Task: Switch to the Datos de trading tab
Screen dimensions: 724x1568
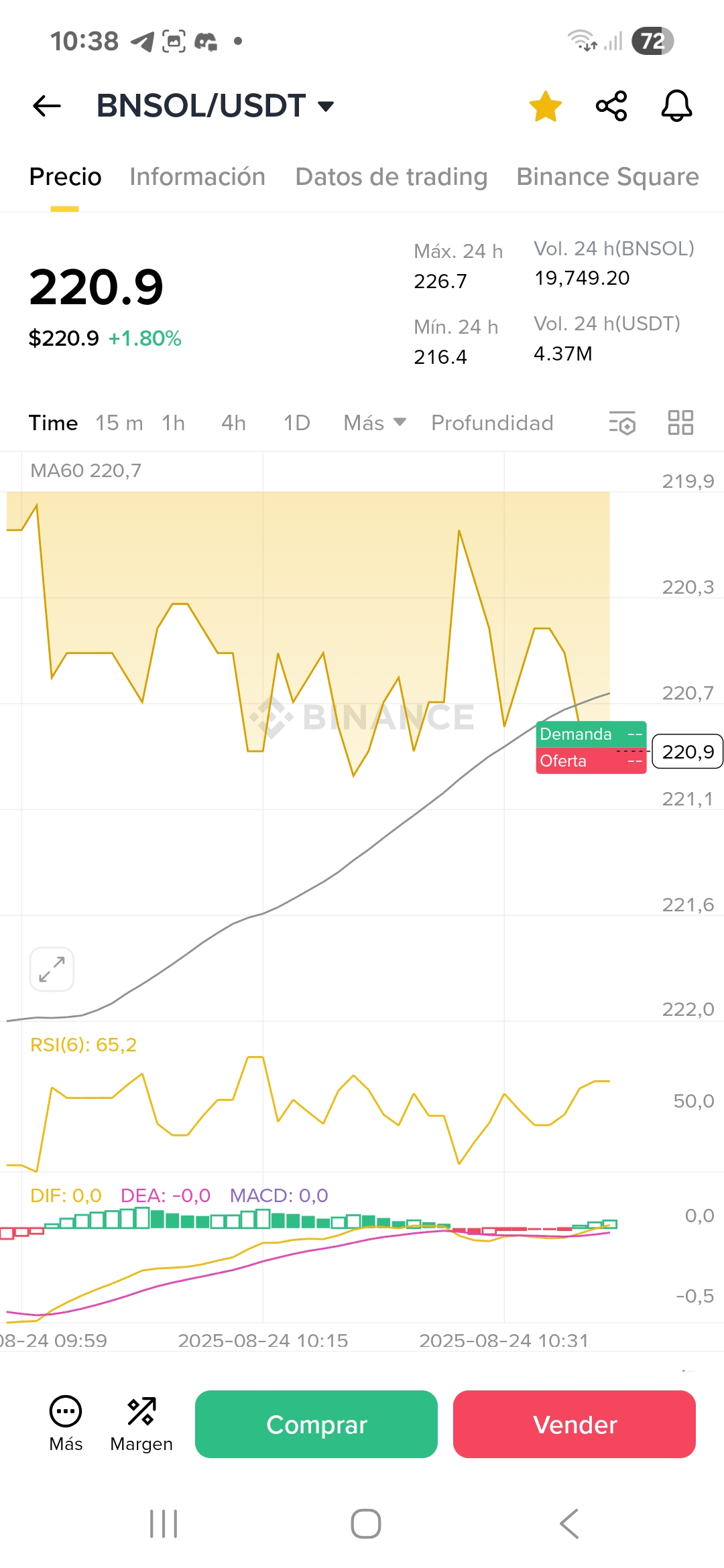Action: point(391,177)
